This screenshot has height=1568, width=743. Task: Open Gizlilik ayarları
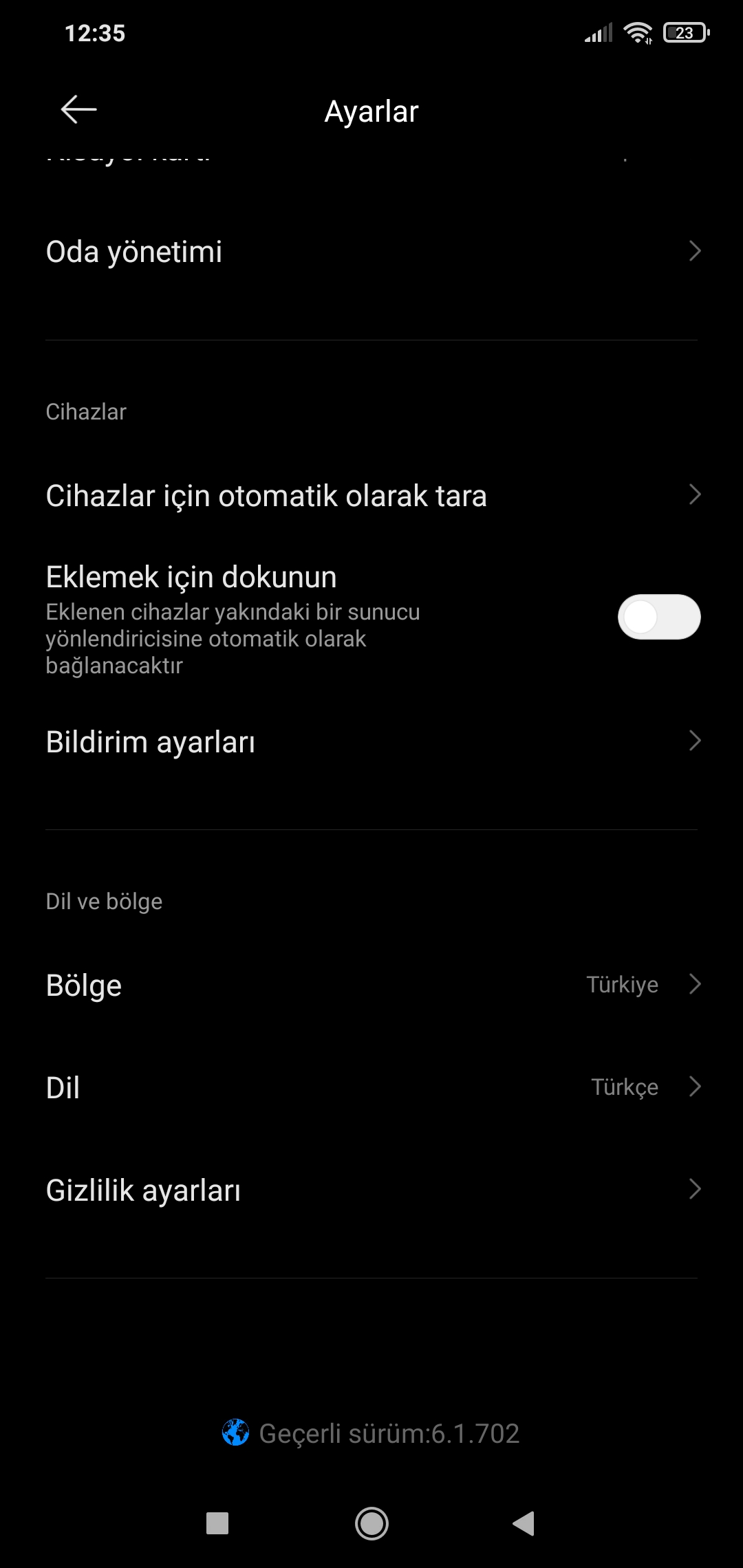[371, 1190]
